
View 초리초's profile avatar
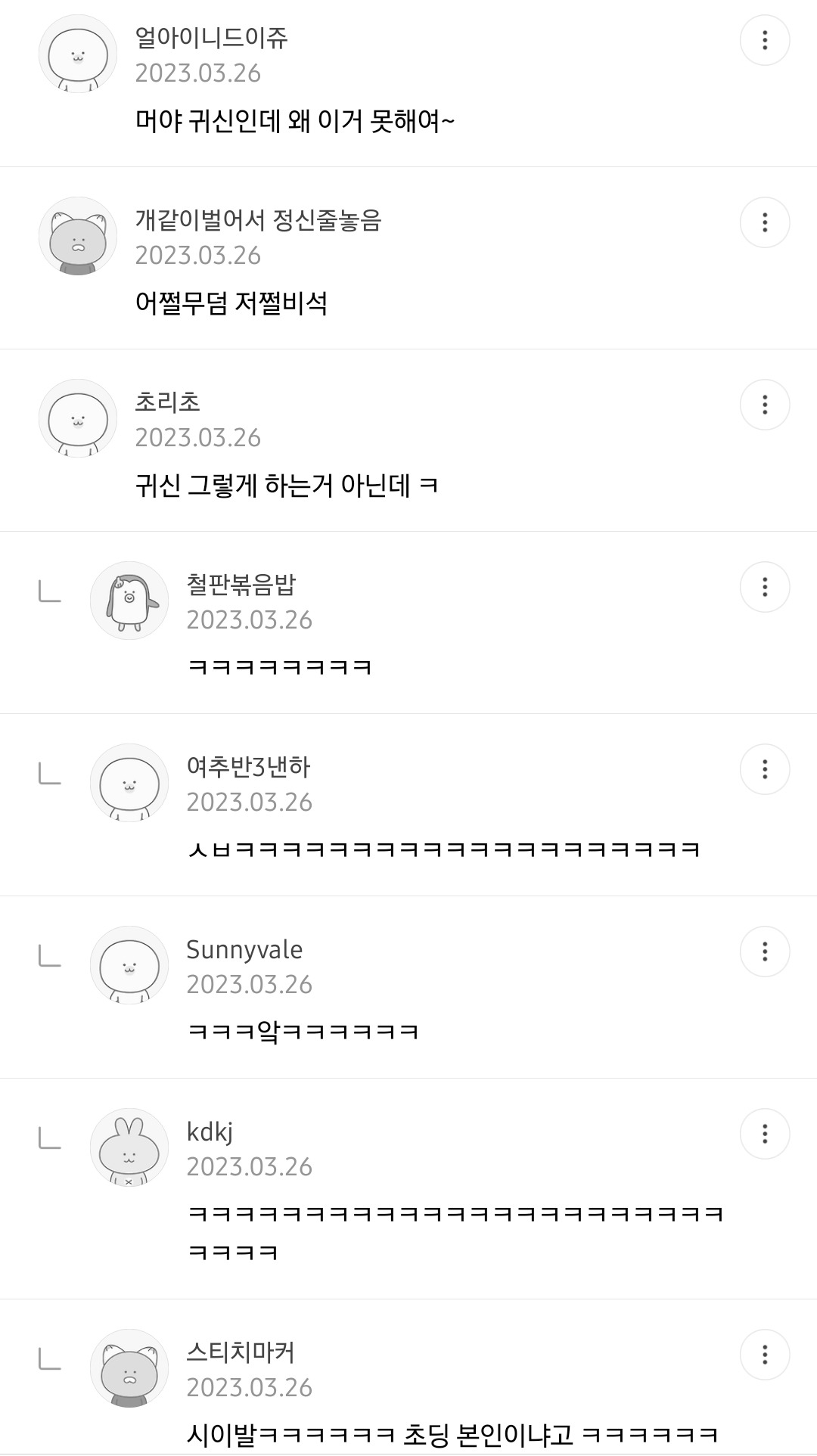click(78, 418)
